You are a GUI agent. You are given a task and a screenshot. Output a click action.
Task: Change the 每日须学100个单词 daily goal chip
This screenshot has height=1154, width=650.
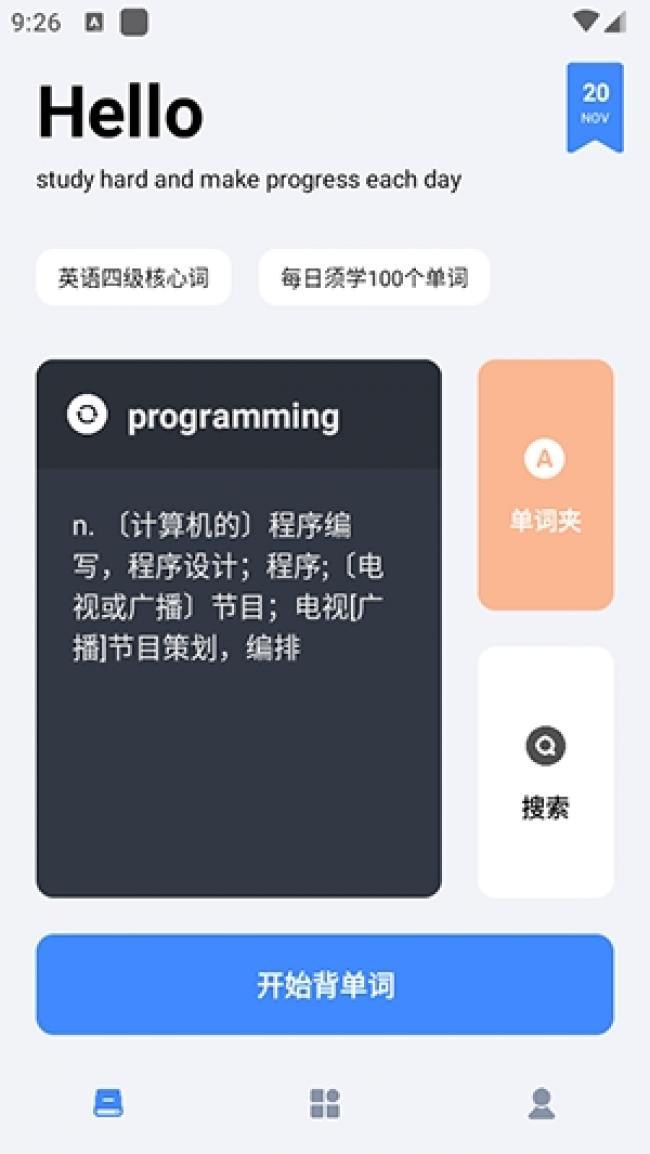pyautogui.click(x=374, y=278)
